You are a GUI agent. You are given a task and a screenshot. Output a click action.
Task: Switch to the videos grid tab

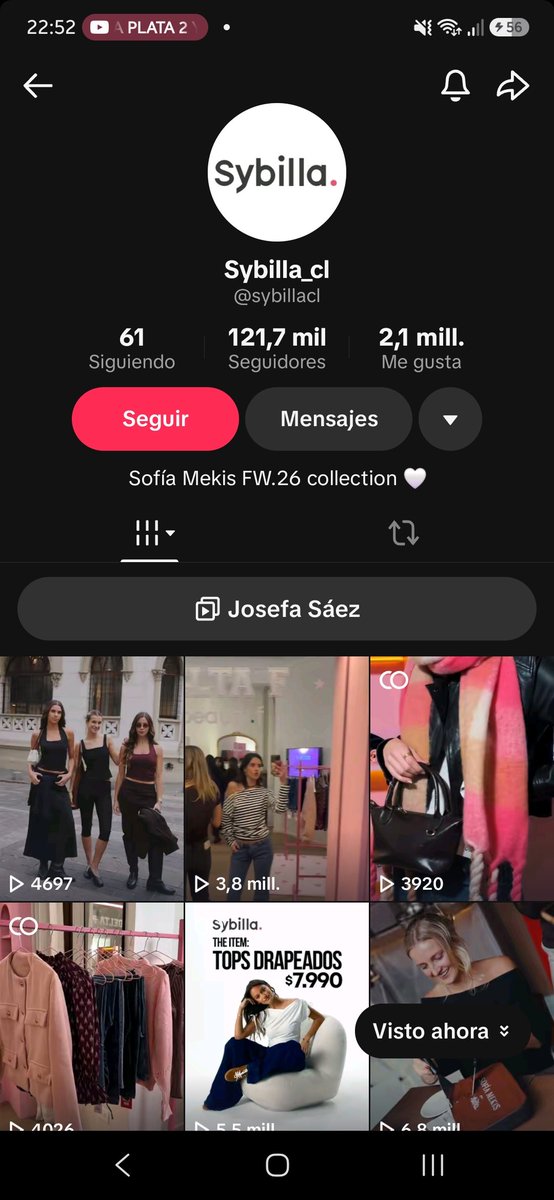click(x=150, y=533)
